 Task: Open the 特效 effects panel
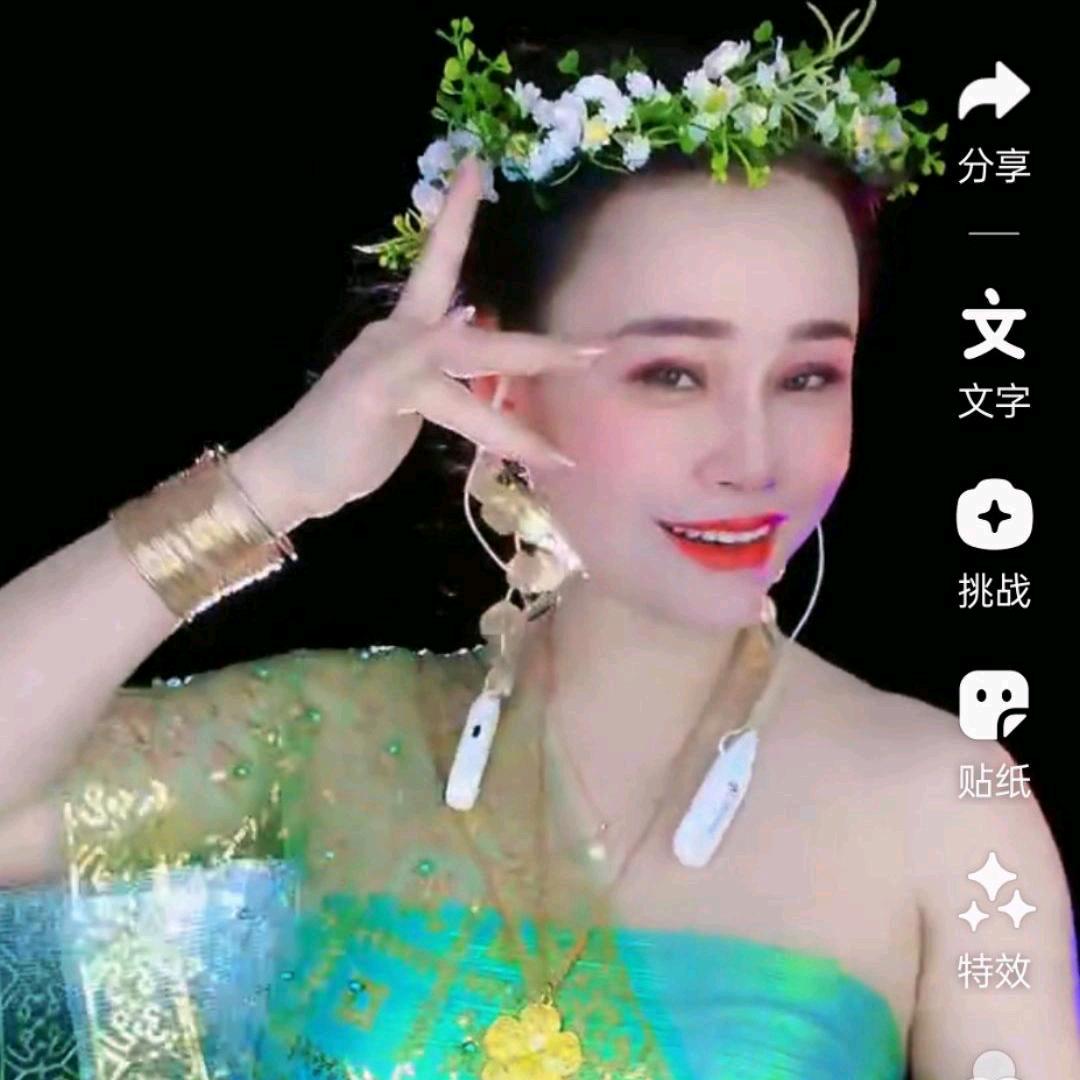pos(995,895)
